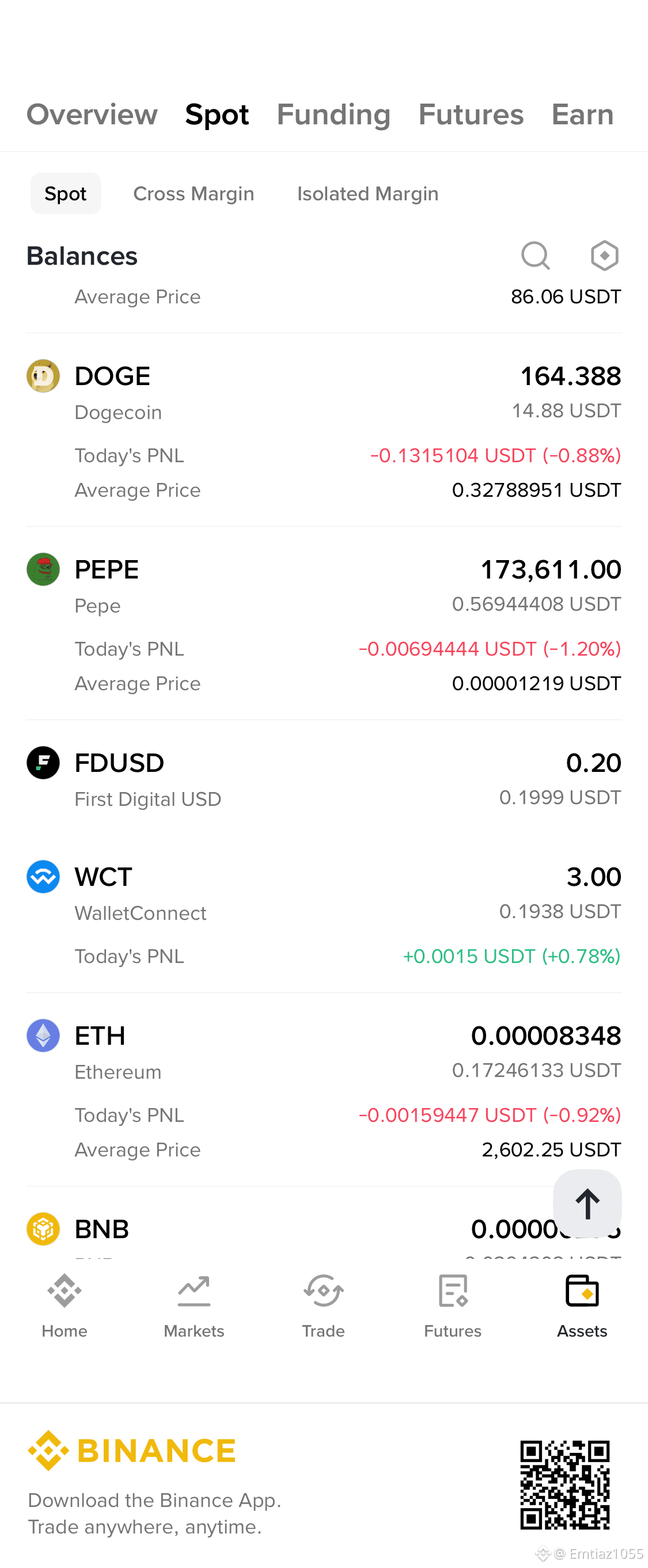The image size is (648, 1568).
Task: Open the Trade tab
Action: pos(323,1305)
